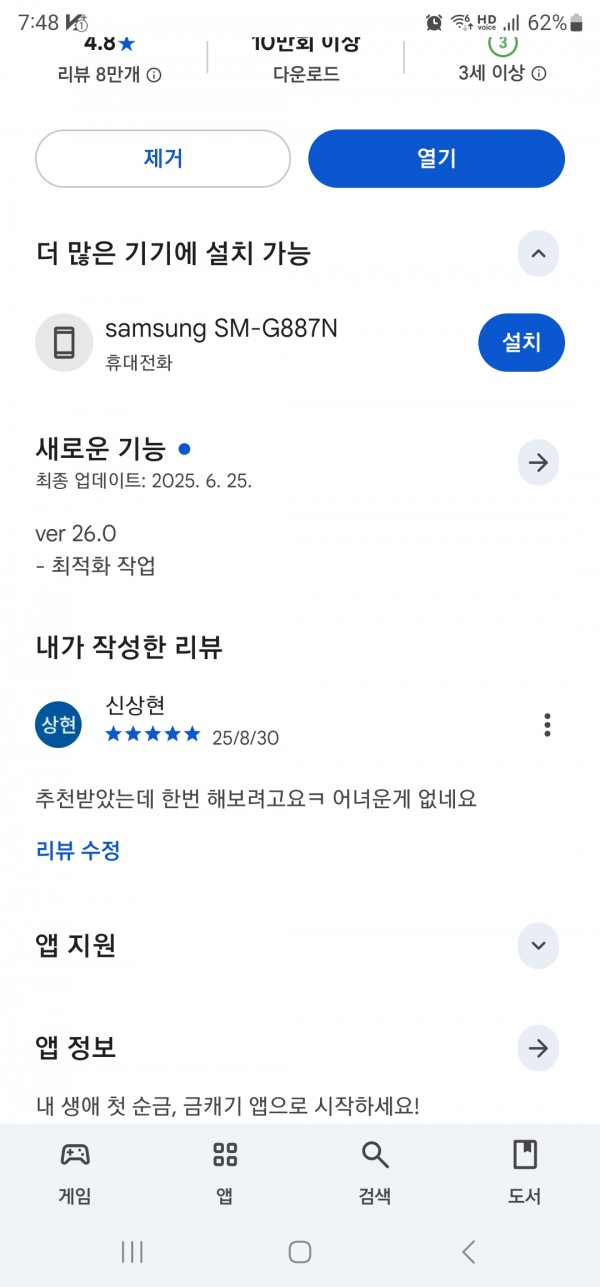Go to the 검색 tab

click(x=375, y=1172)
